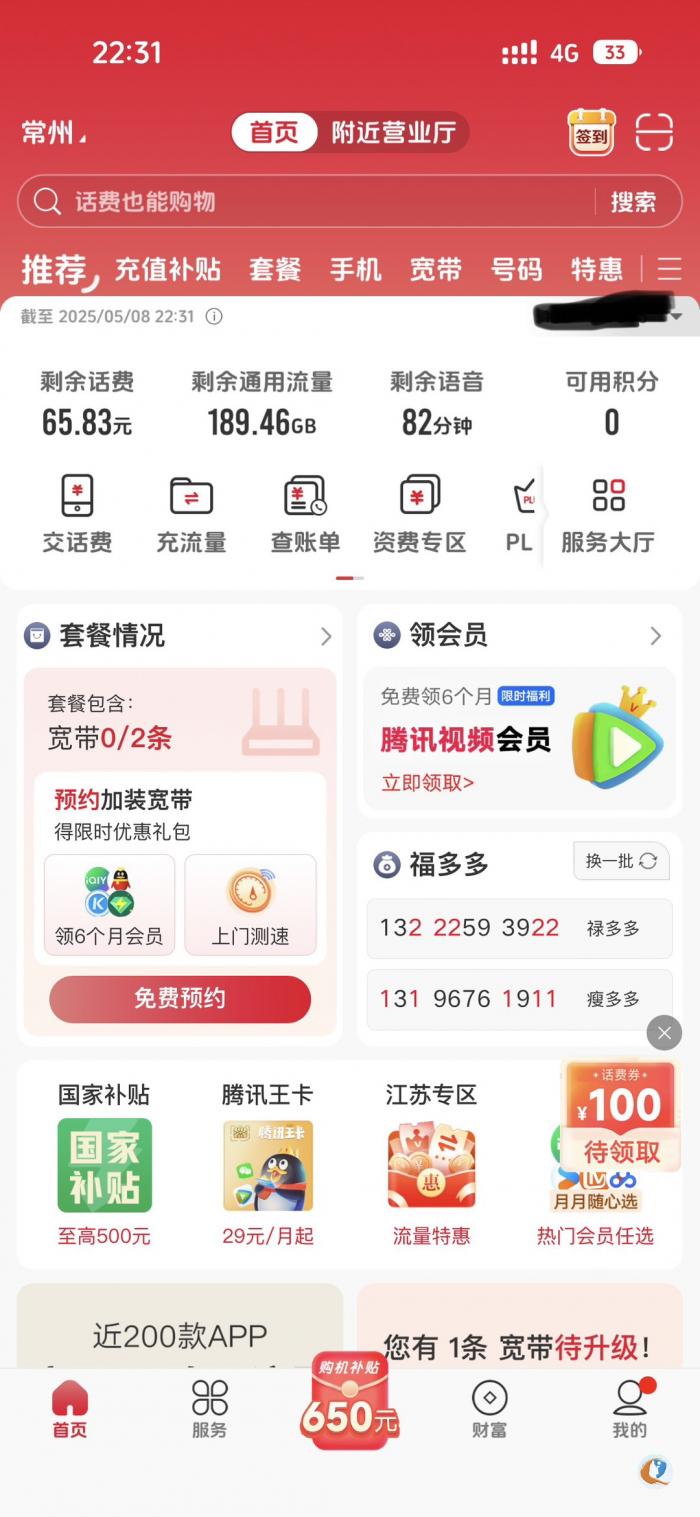Viewport: 700px width, 1517px height.
Task: Tap the 免费预约 button
Action: (x=180, y=998)
